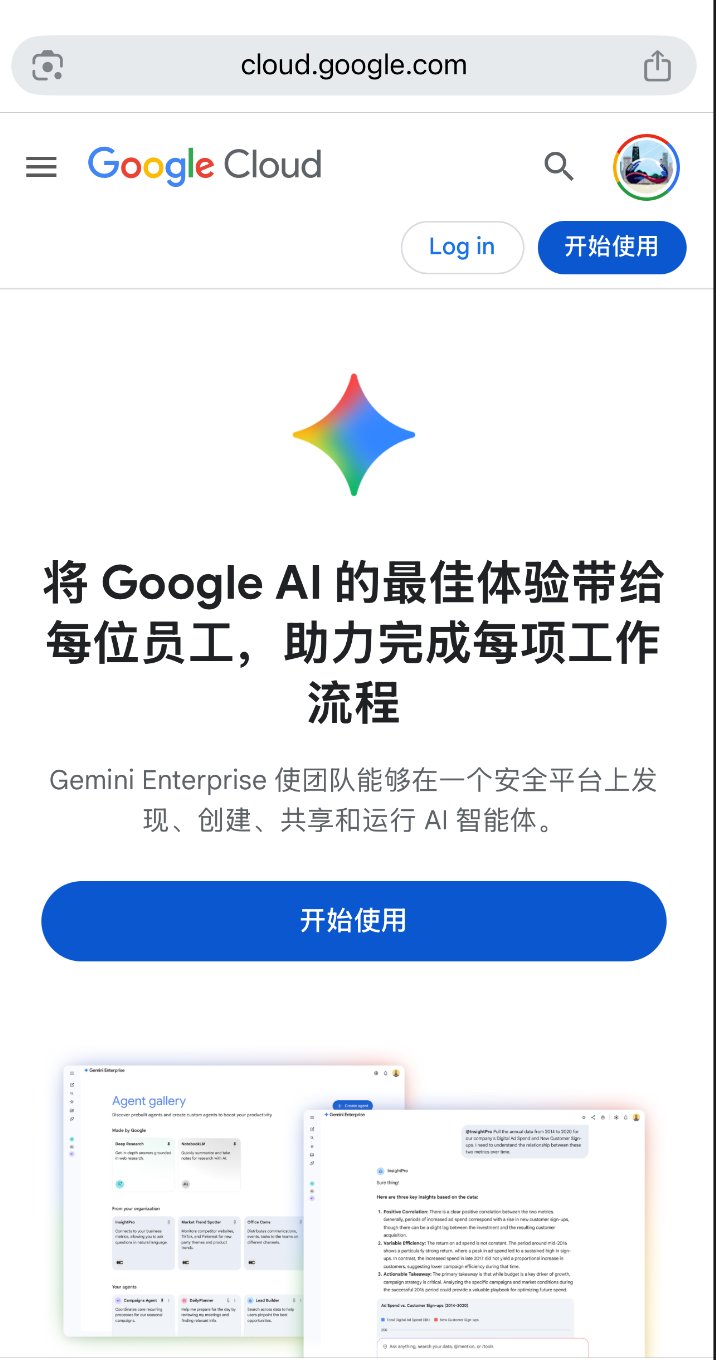Share this page from the browser bar
This screenshot has height=1360, width=716.
coord(657,66)
